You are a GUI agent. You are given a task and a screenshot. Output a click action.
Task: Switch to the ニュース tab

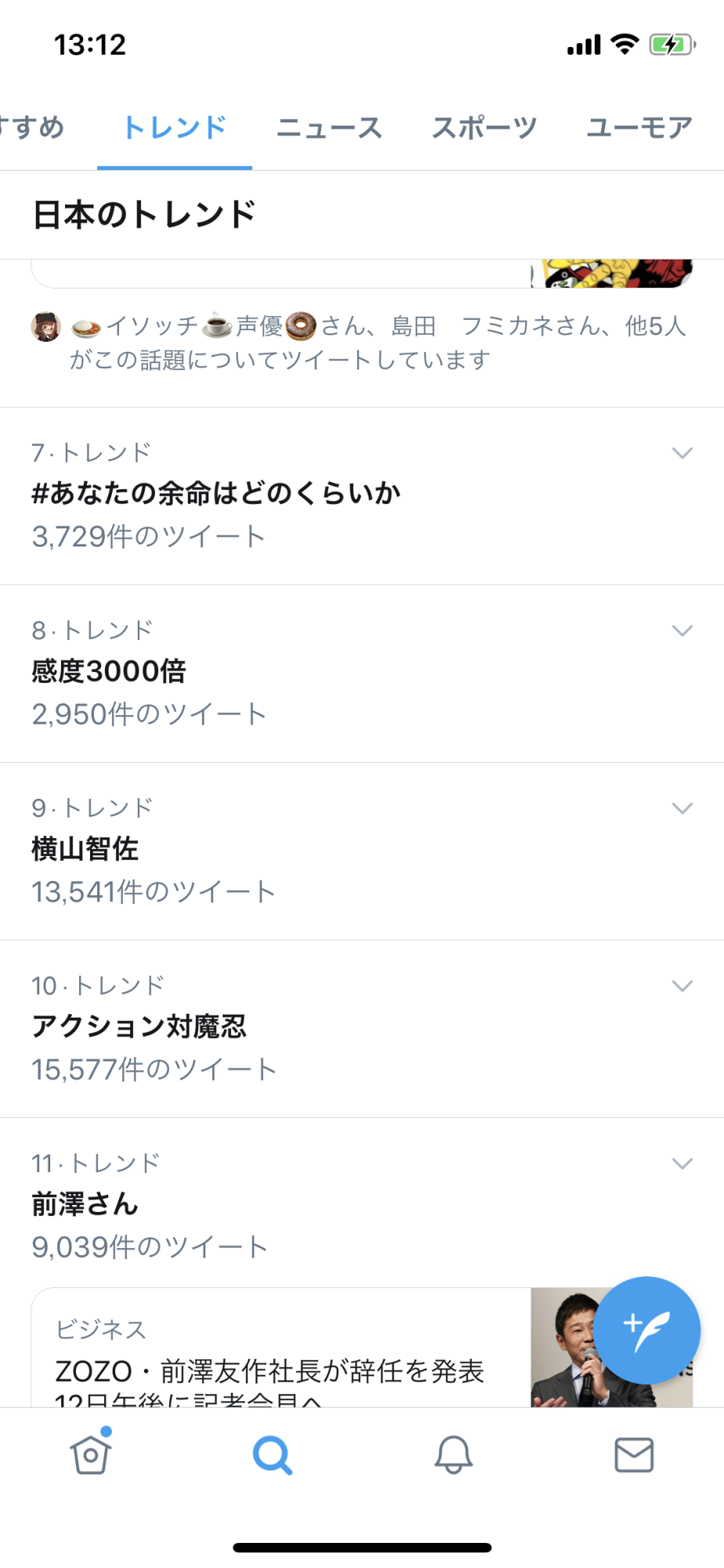[329, 128]
